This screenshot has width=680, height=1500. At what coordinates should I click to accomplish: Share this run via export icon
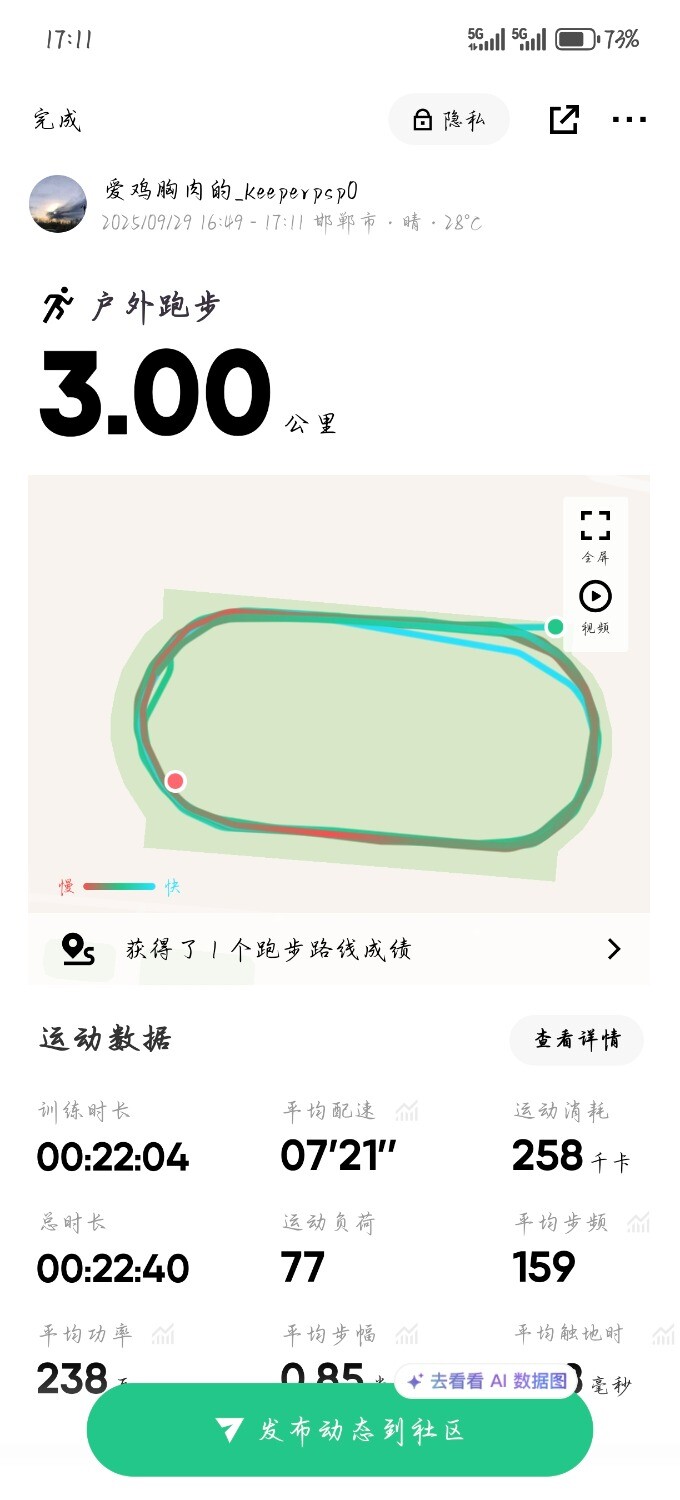pos(564,120)
